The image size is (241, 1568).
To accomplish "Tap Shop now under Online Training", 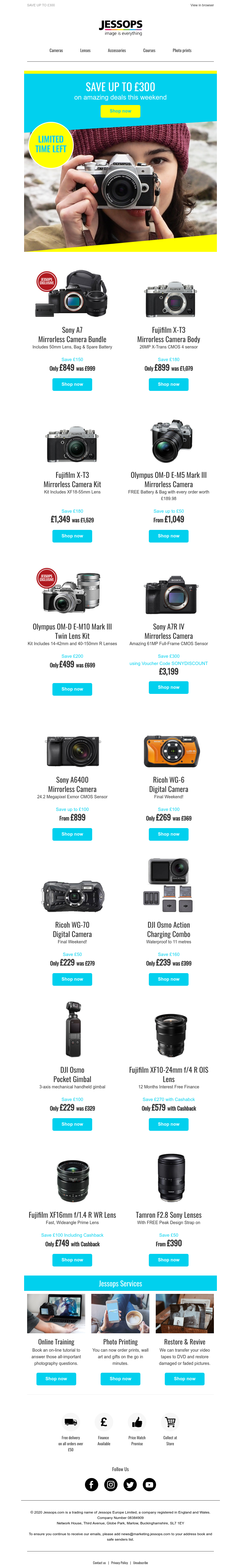I will coord(56,1379).
